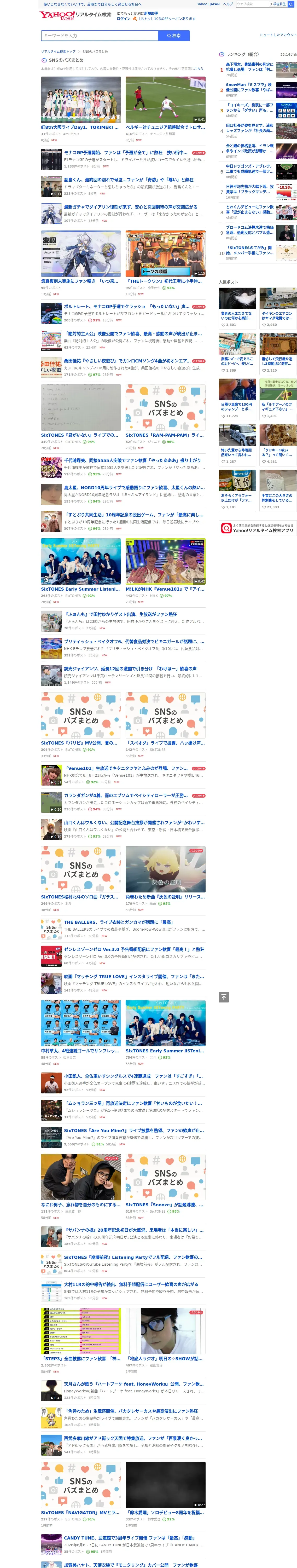Open the モナコGP予選開始 article row
The height and width of the screenshot is (1568, 297).
[x=123, y=159]
